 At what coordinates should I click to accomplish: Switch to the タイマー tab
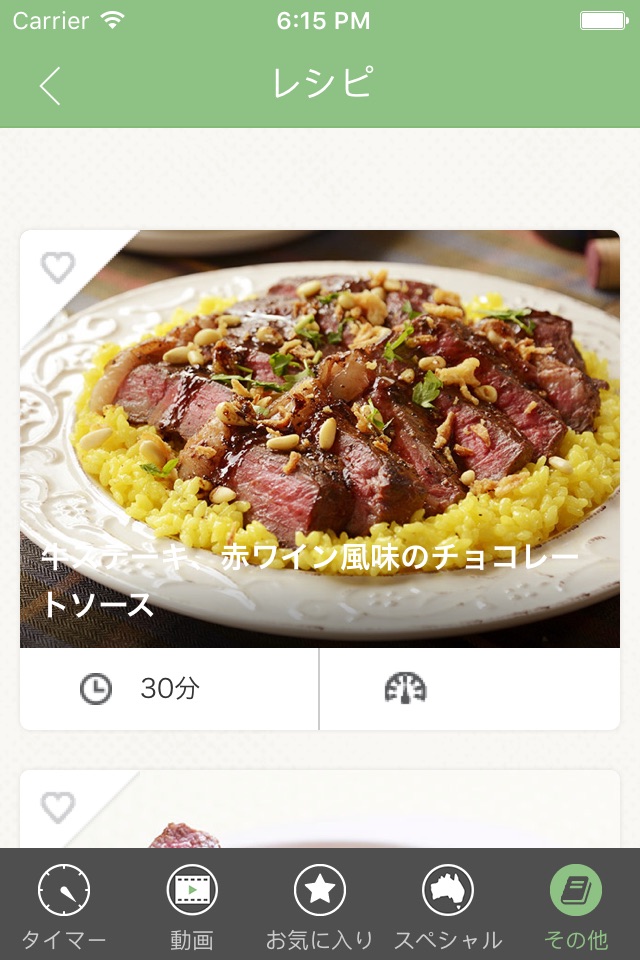coord(64,905)
